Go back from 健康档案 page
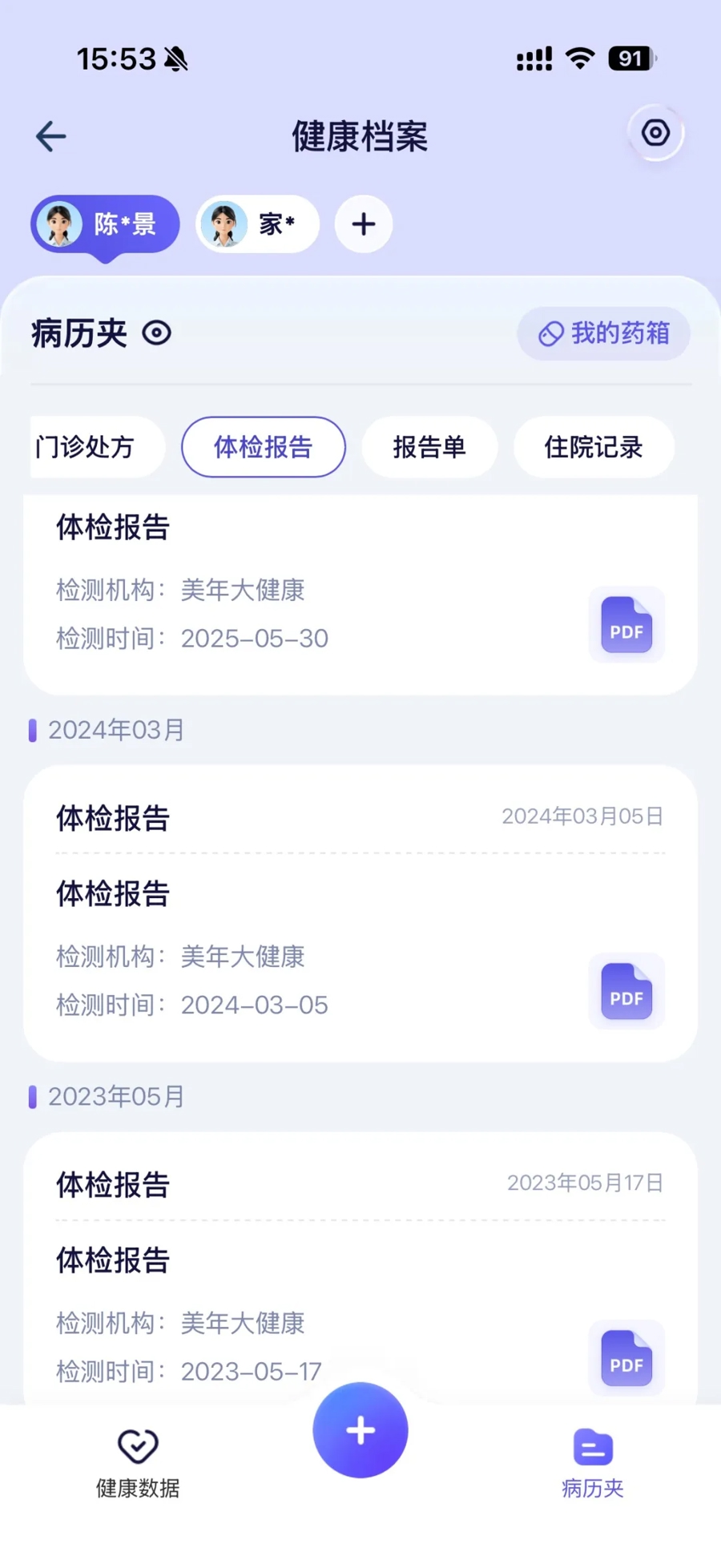 click(x=51, y=136)
